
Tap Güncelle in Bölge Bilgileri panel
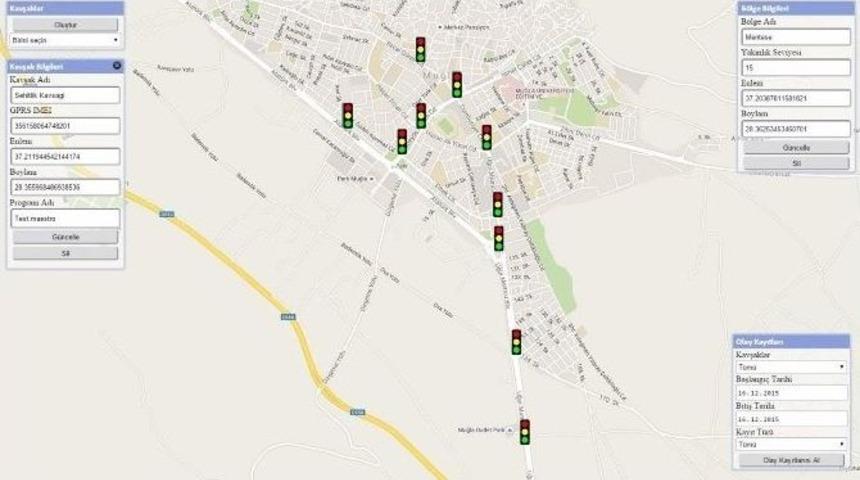click(795, 148)
